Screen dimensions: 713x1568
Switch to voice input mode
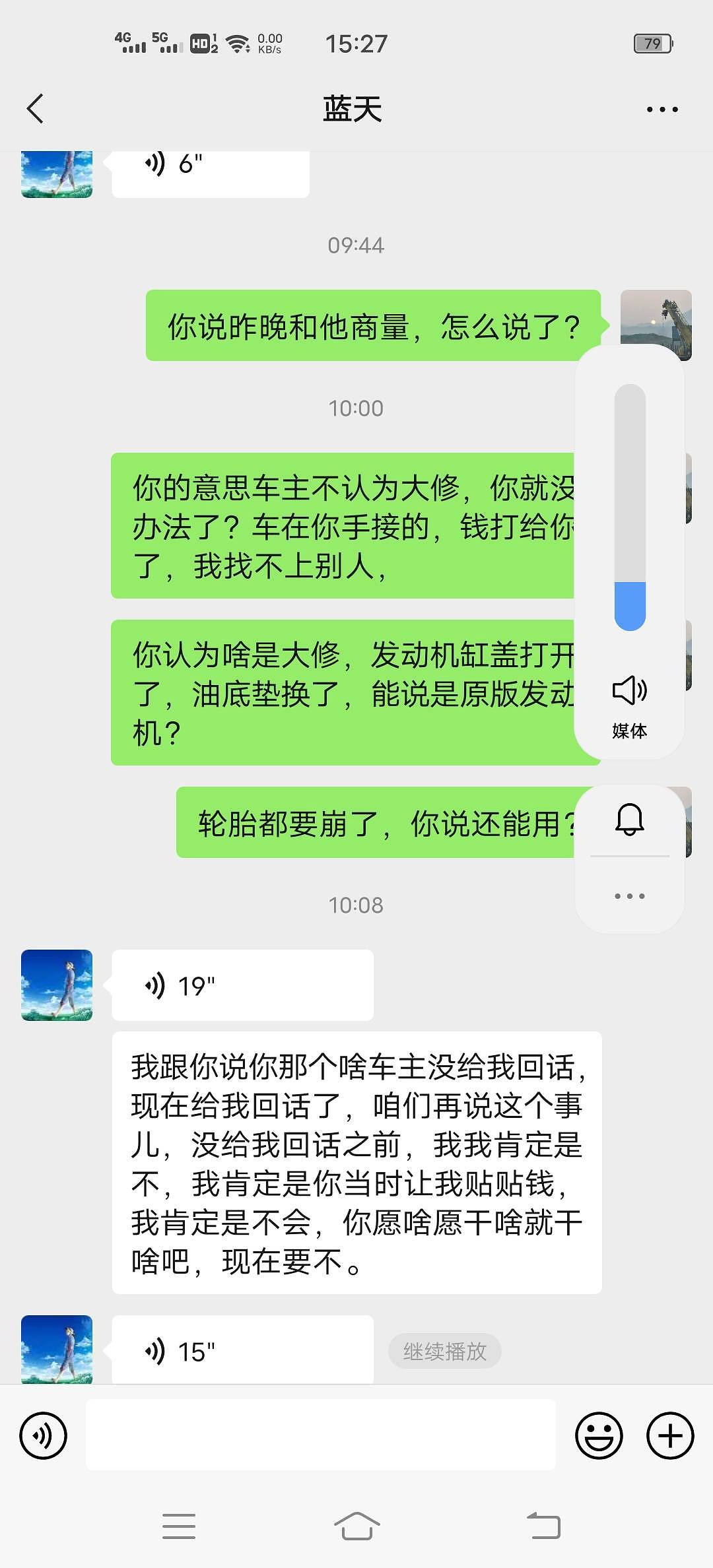pos(44,1435)
